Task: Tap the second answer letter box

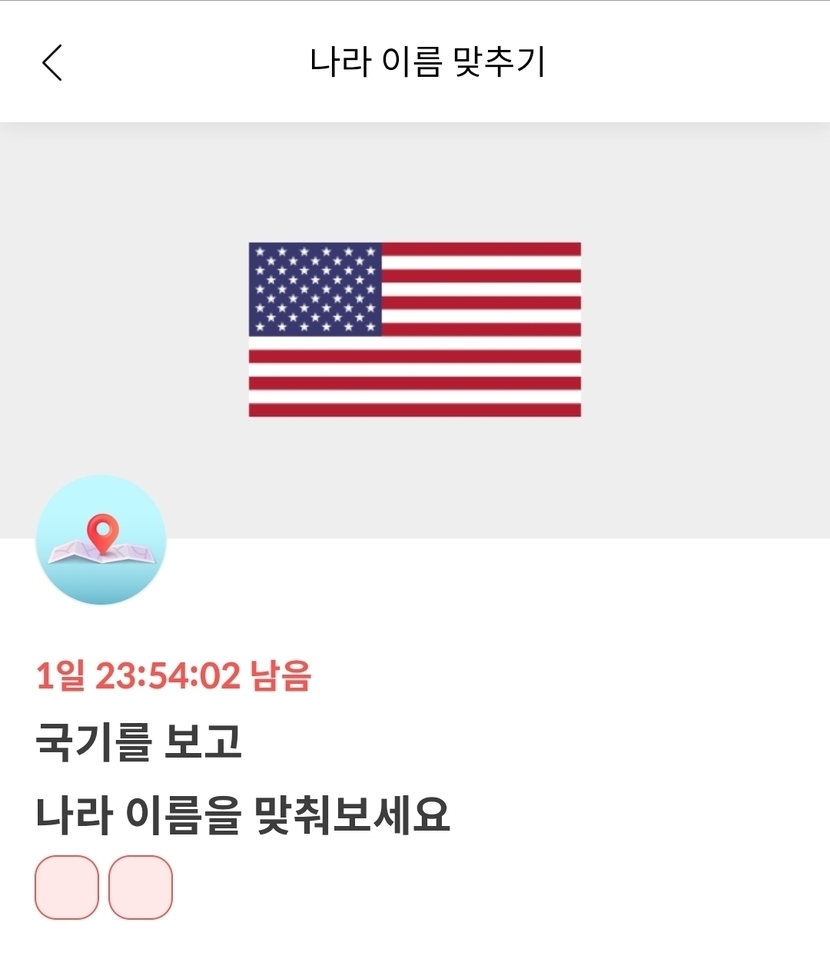Action: coord(141,887)
